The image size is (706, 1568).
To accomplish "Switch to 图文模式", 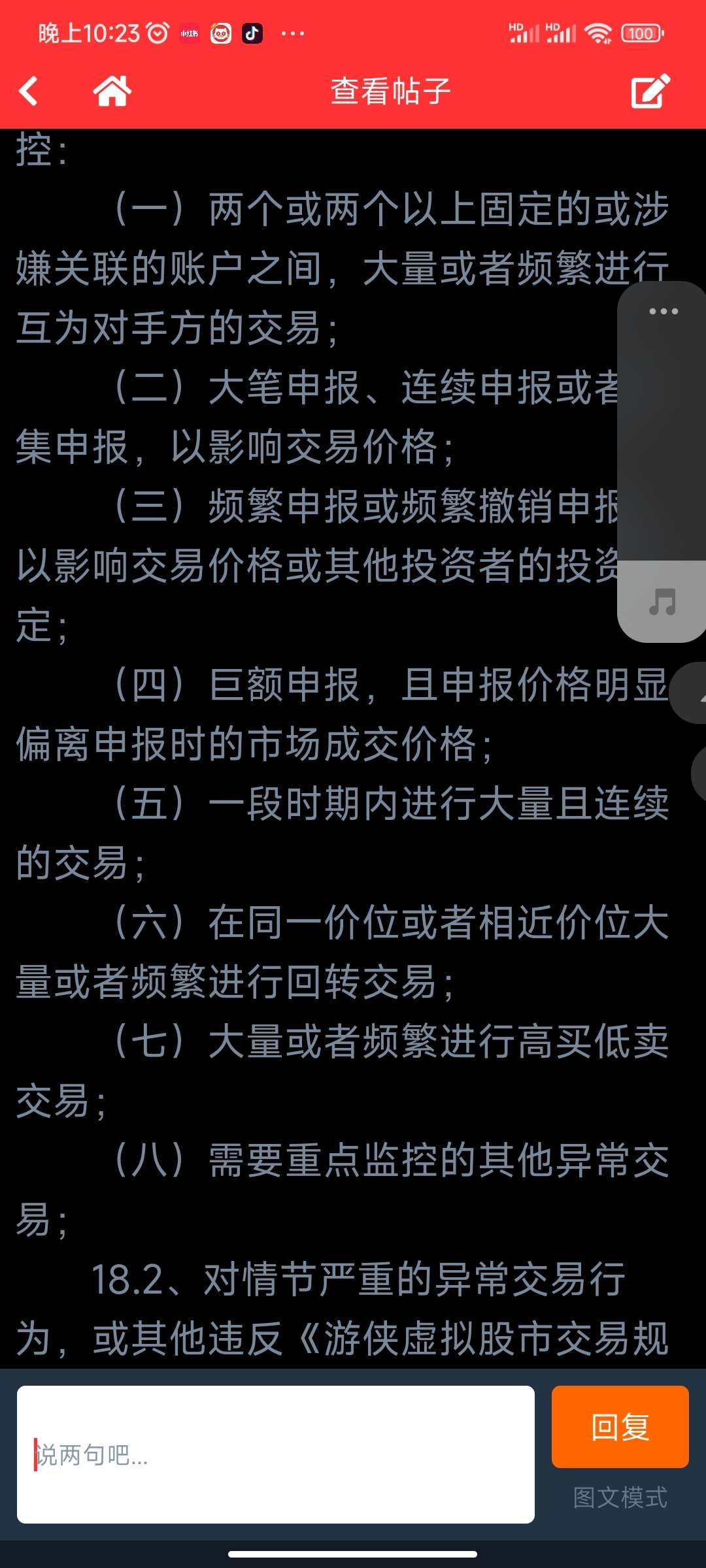I will 620,1497.
